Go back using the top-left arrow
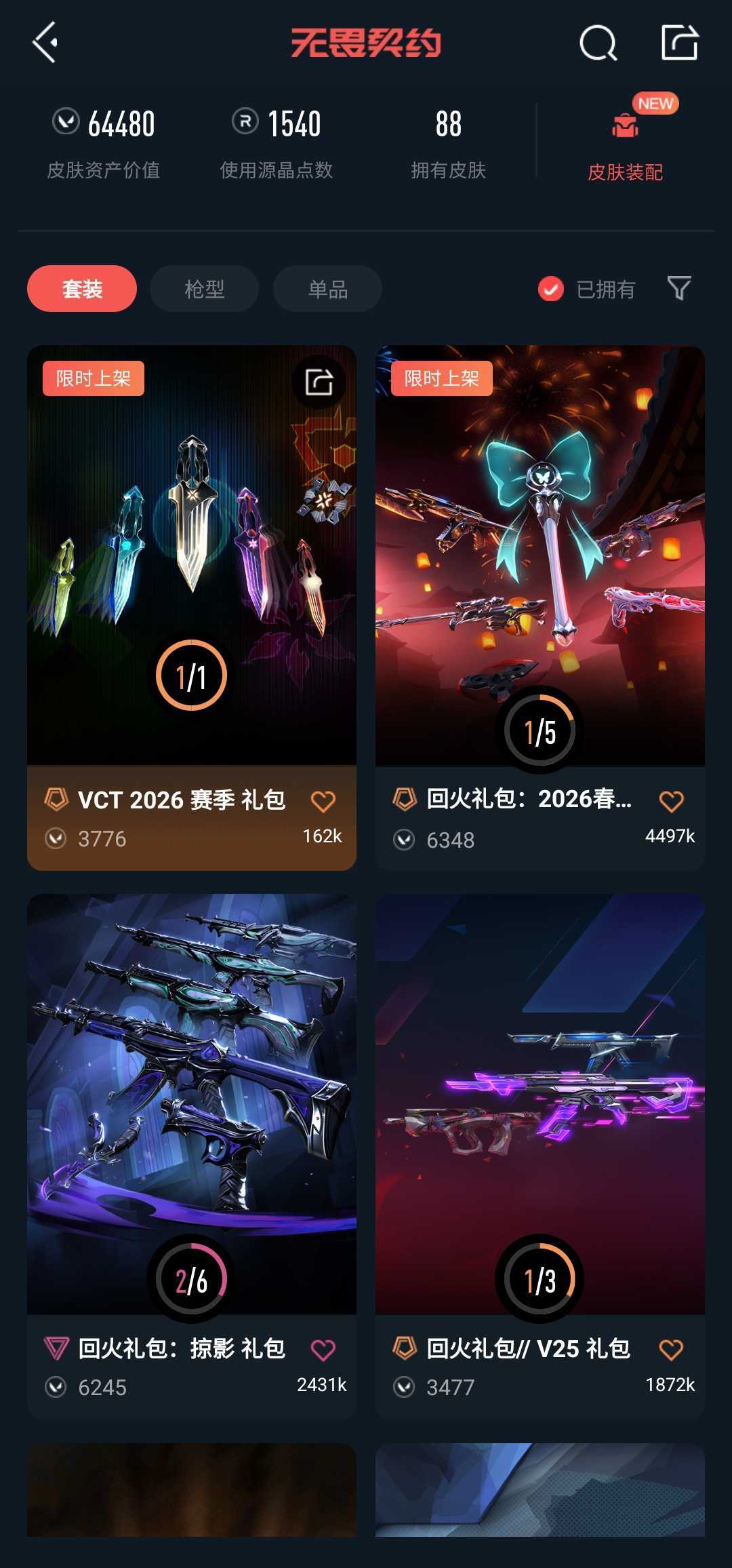The width and height of the screenshot is (732, 1568). pos(45,43)
